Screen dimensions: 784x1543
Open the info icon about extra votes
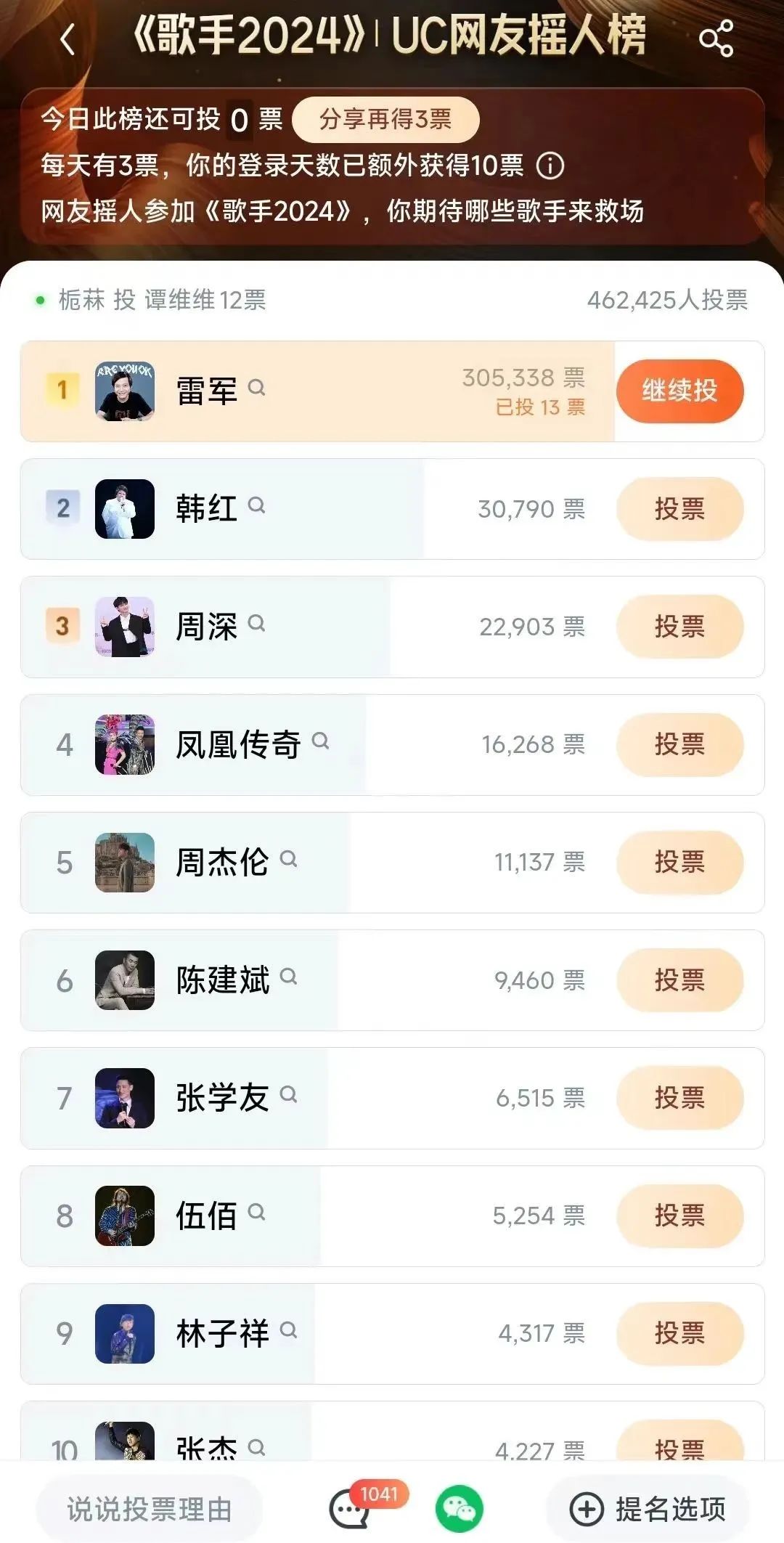click(550, 166)
